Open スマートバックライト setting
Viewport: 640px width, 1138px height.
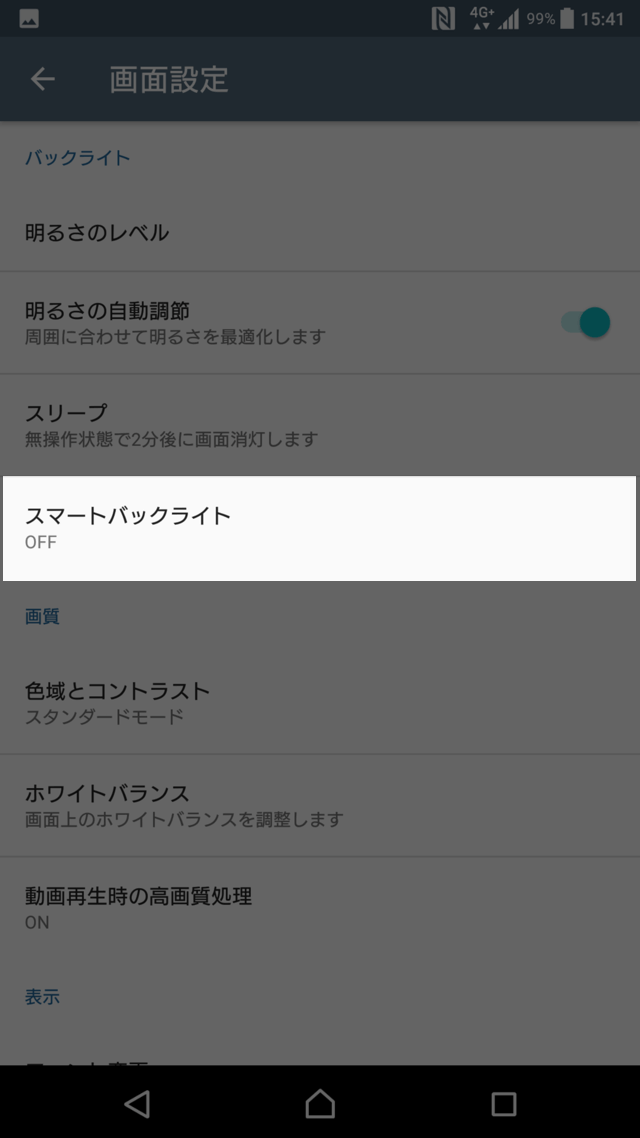[x=319, y=528]
